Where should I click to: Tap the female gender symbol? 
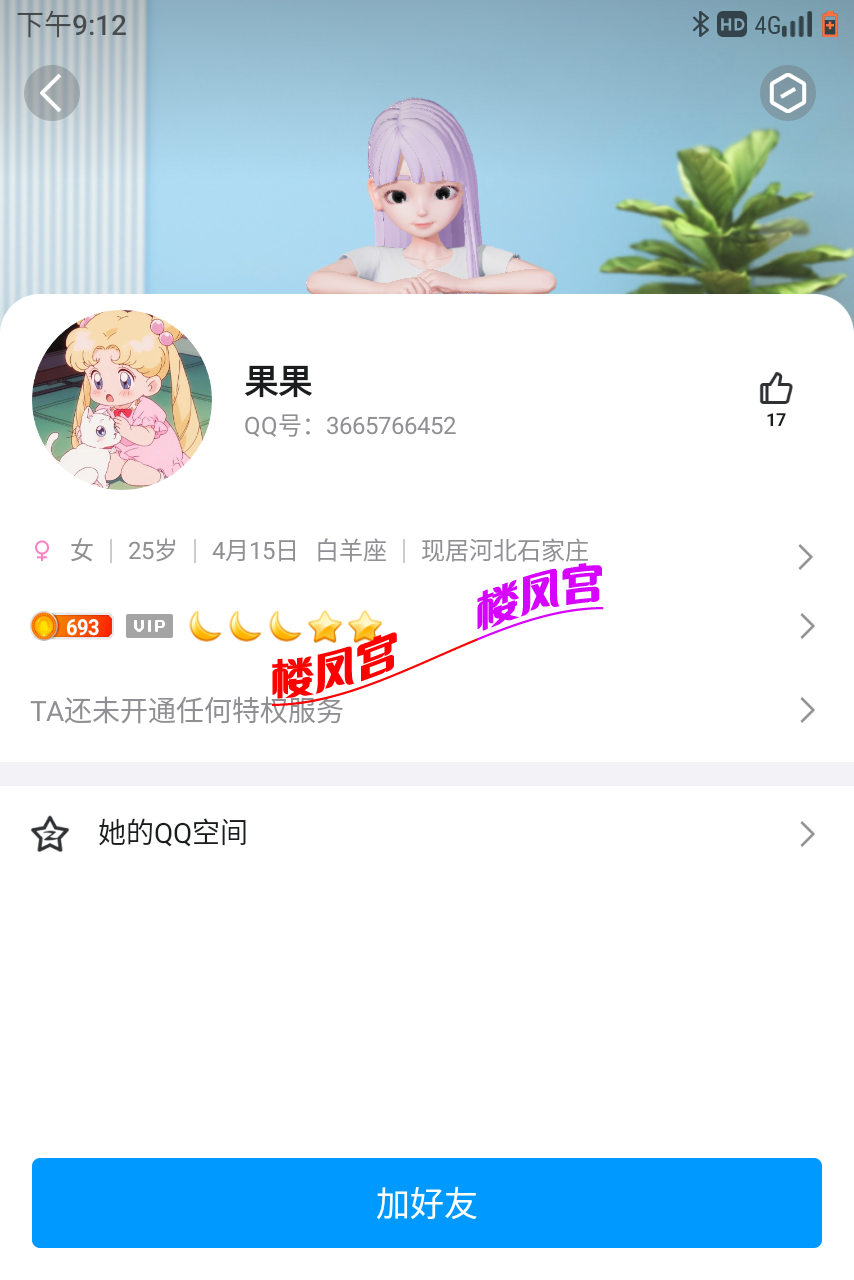[x=40, y=550]
